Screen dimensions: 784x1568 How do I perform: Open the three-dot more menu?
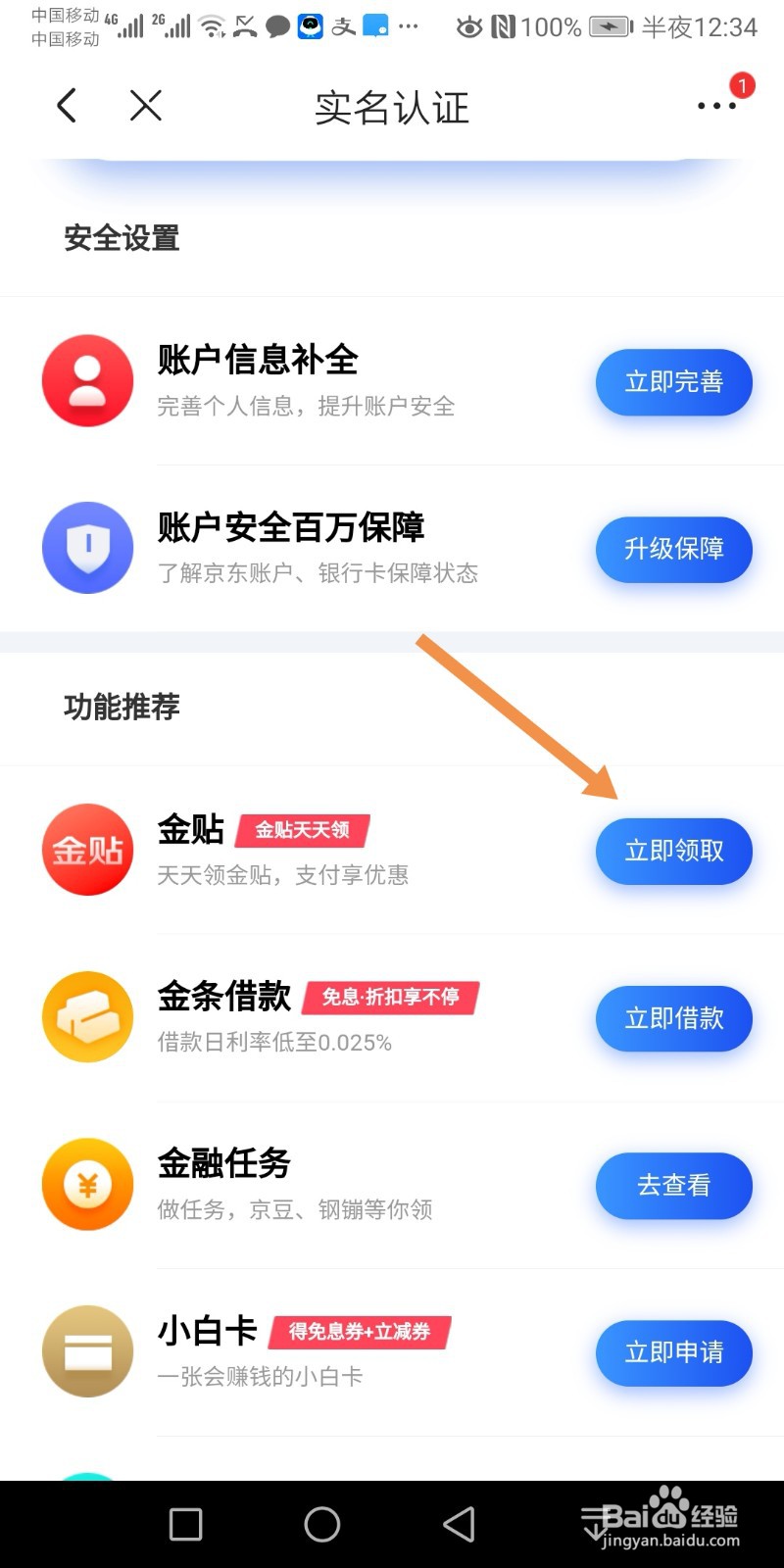(716, 108)
